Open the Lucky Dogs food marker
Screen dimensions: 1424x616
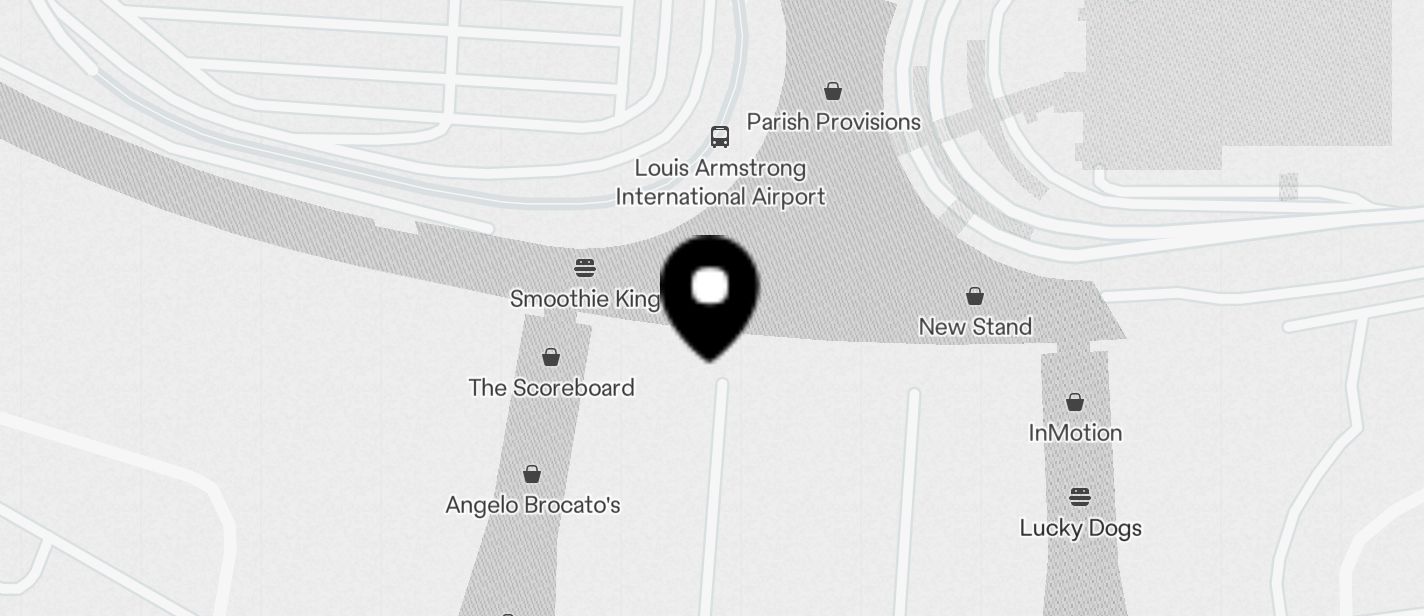click(1080, 497)
